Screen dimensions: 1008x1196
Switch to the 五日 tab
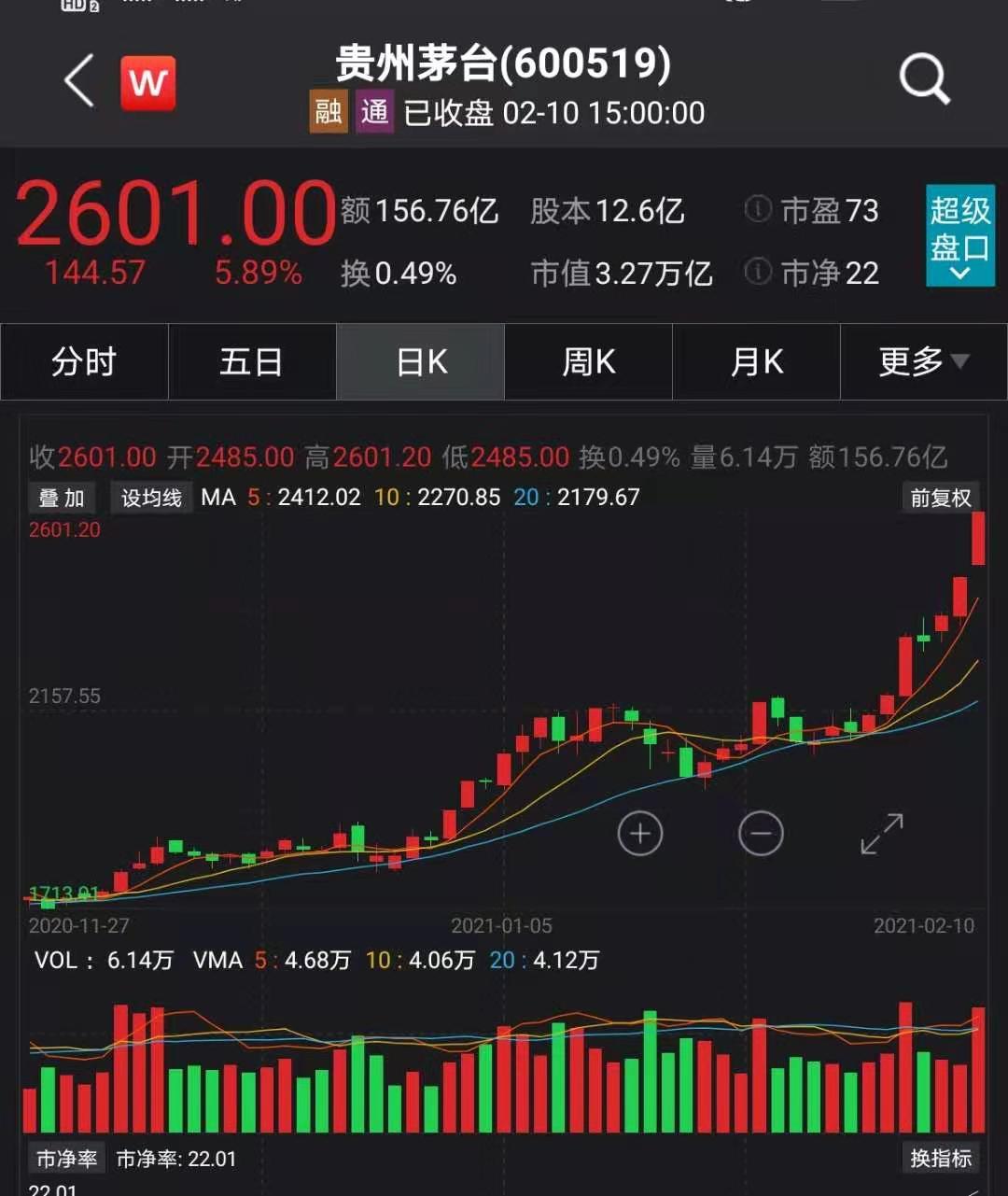[252, 361]
